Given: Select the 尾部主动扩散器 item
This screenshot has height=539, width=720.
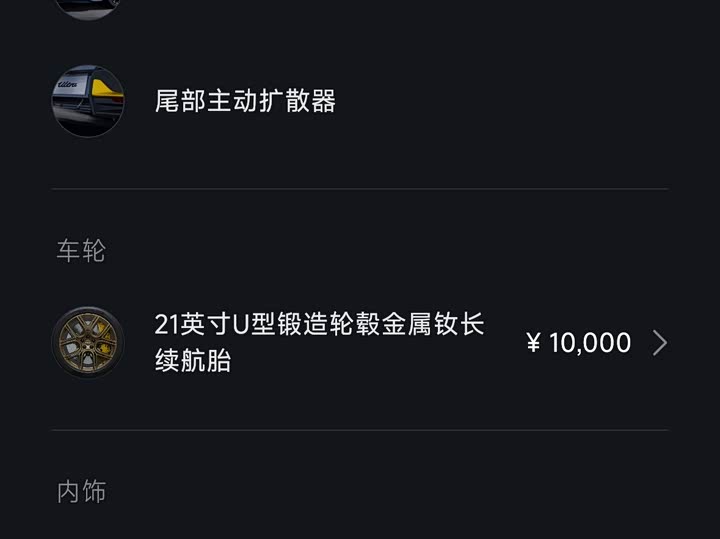Looking at the screenshot, I should pos(245,101).
